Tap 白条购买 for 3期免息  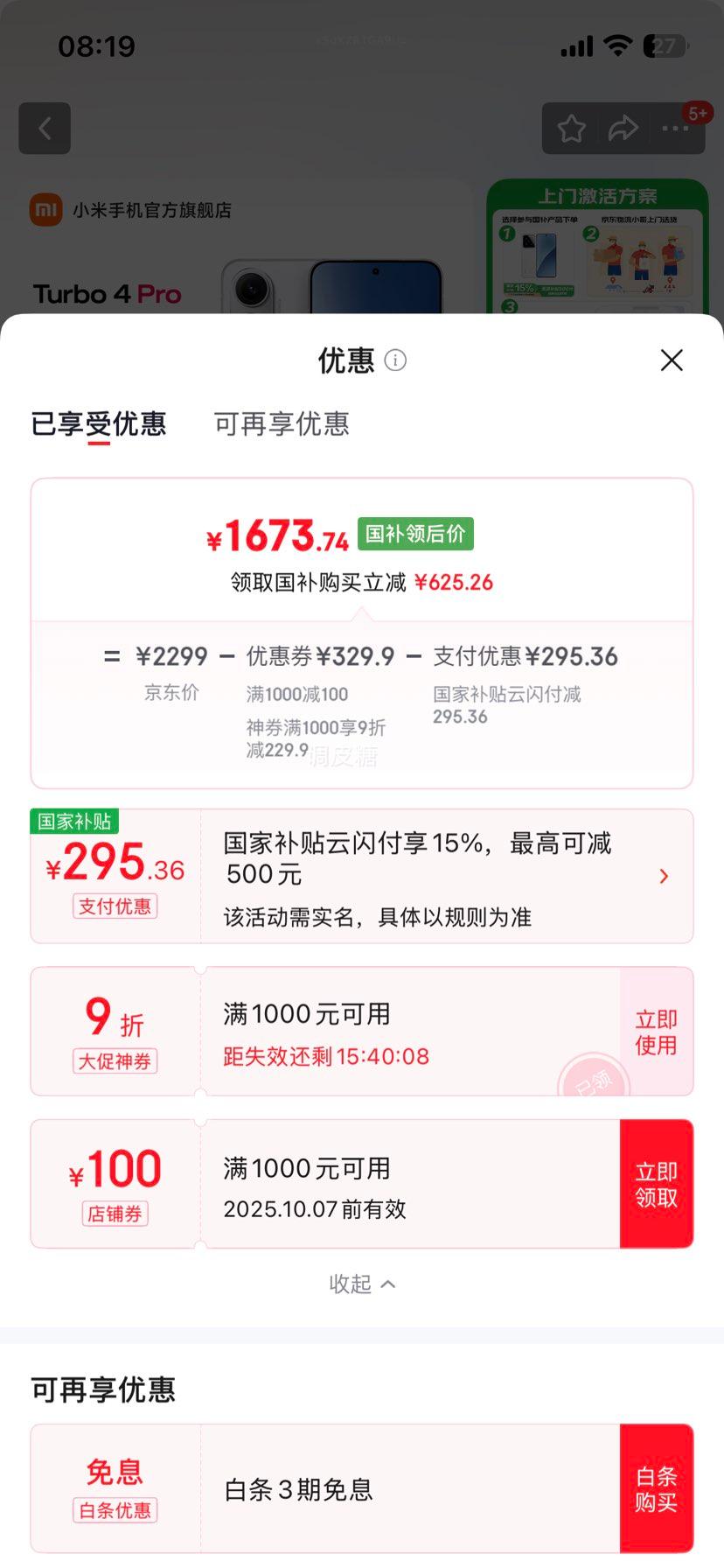(x=656, y=1489)
